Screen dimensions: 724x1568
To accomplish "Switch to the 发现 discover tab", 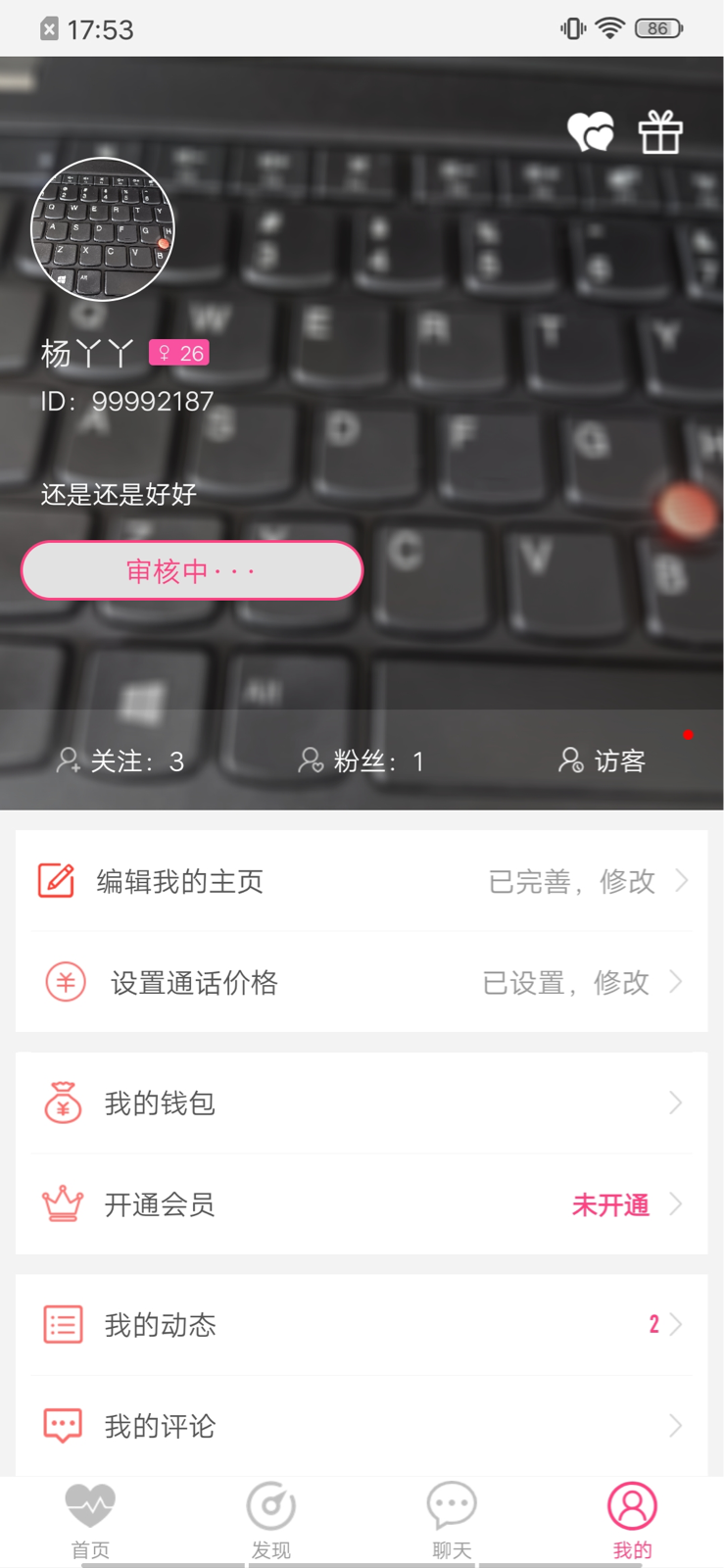I will [271, 1521].
